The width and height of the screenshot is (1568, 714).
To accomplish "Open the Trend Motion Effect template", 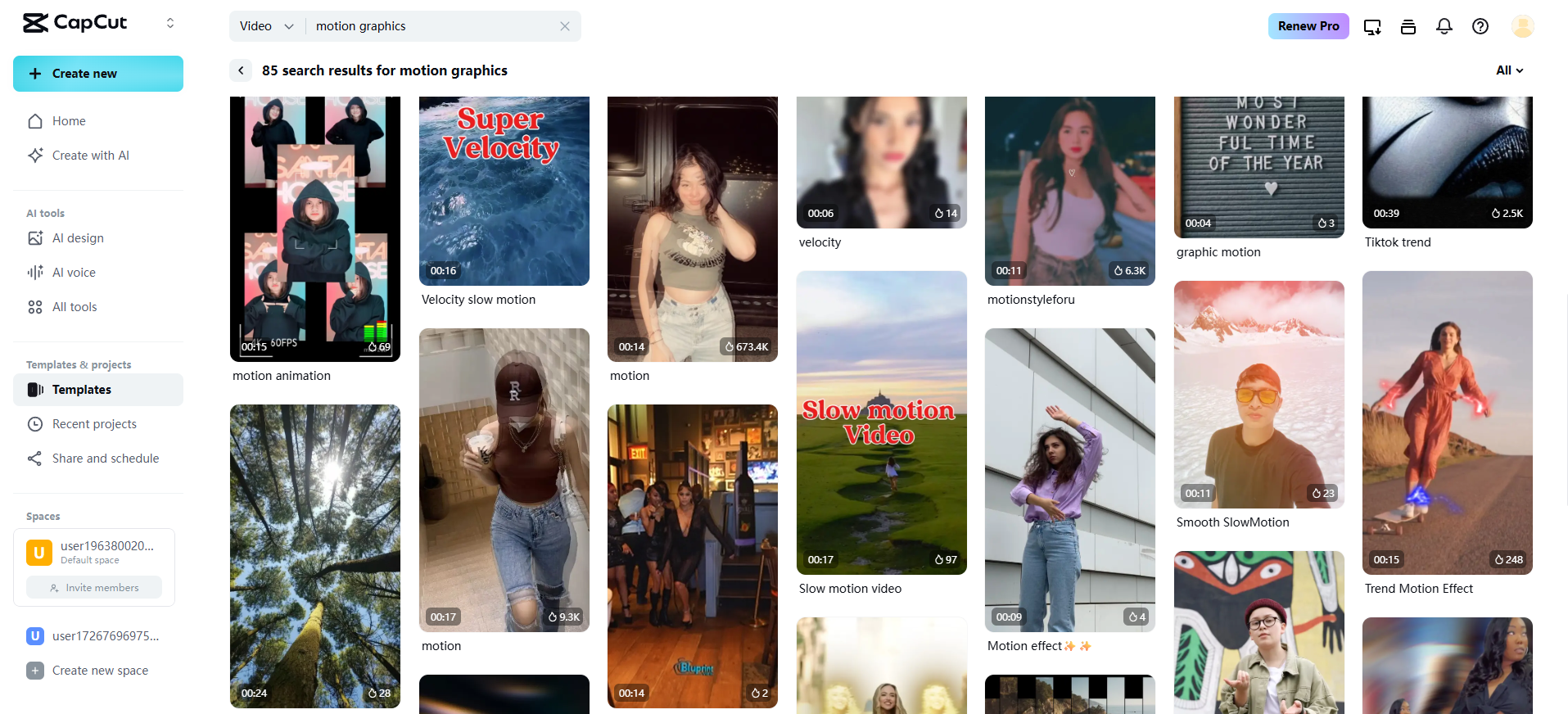I will pos(1447,423).
